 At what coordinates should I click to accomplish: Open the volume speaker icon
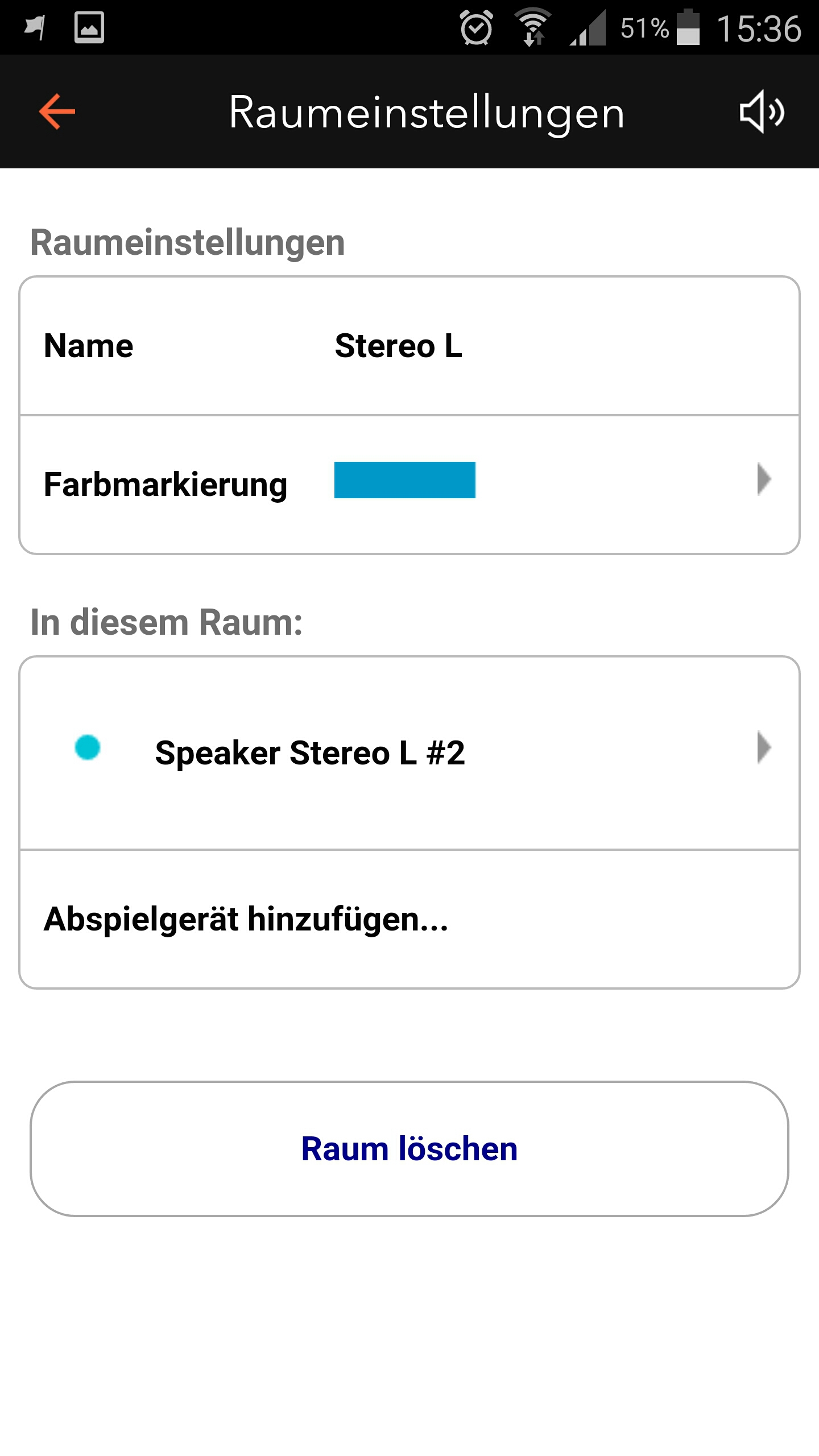[x=762, y=112]
